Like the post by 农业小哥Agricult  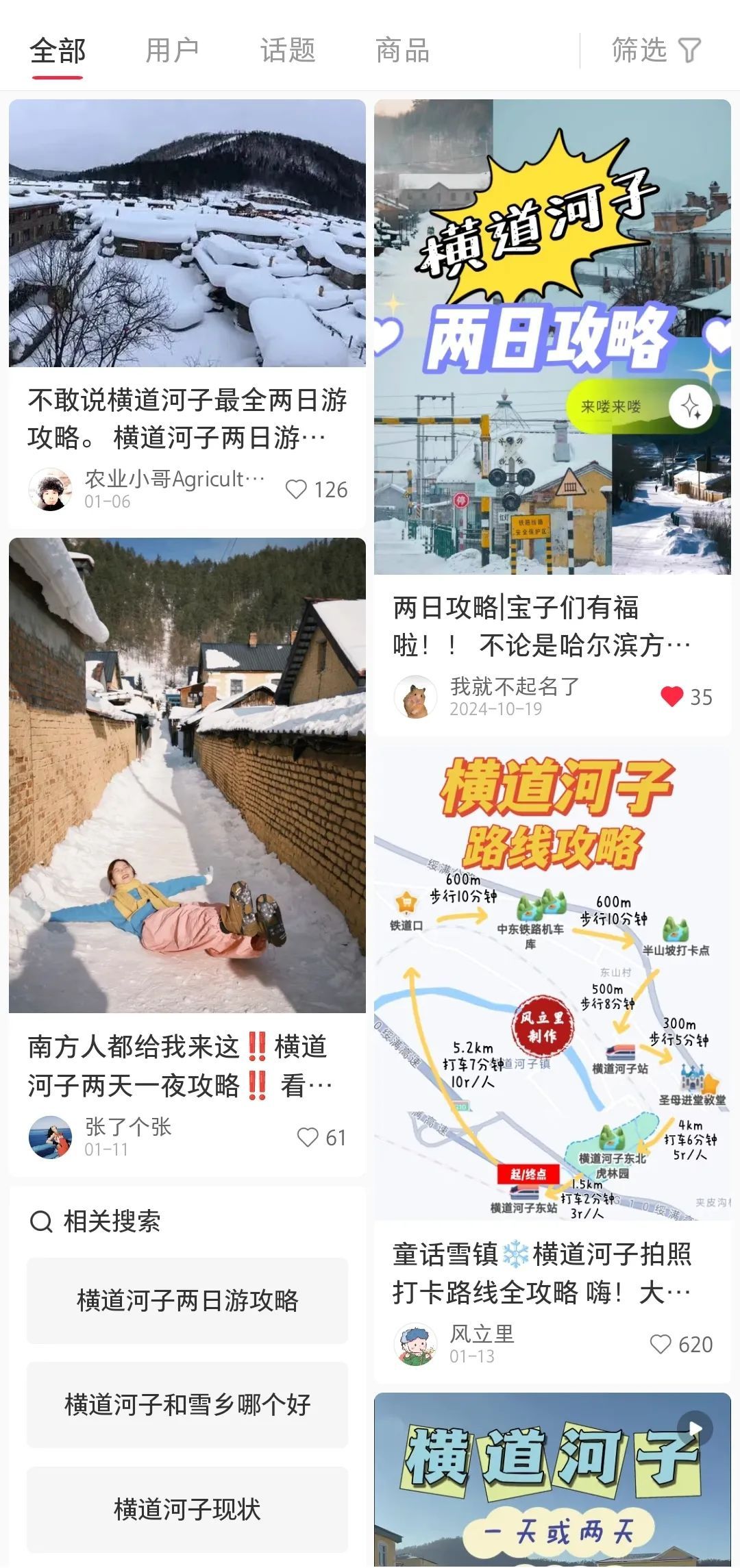[x=296, y=490]
